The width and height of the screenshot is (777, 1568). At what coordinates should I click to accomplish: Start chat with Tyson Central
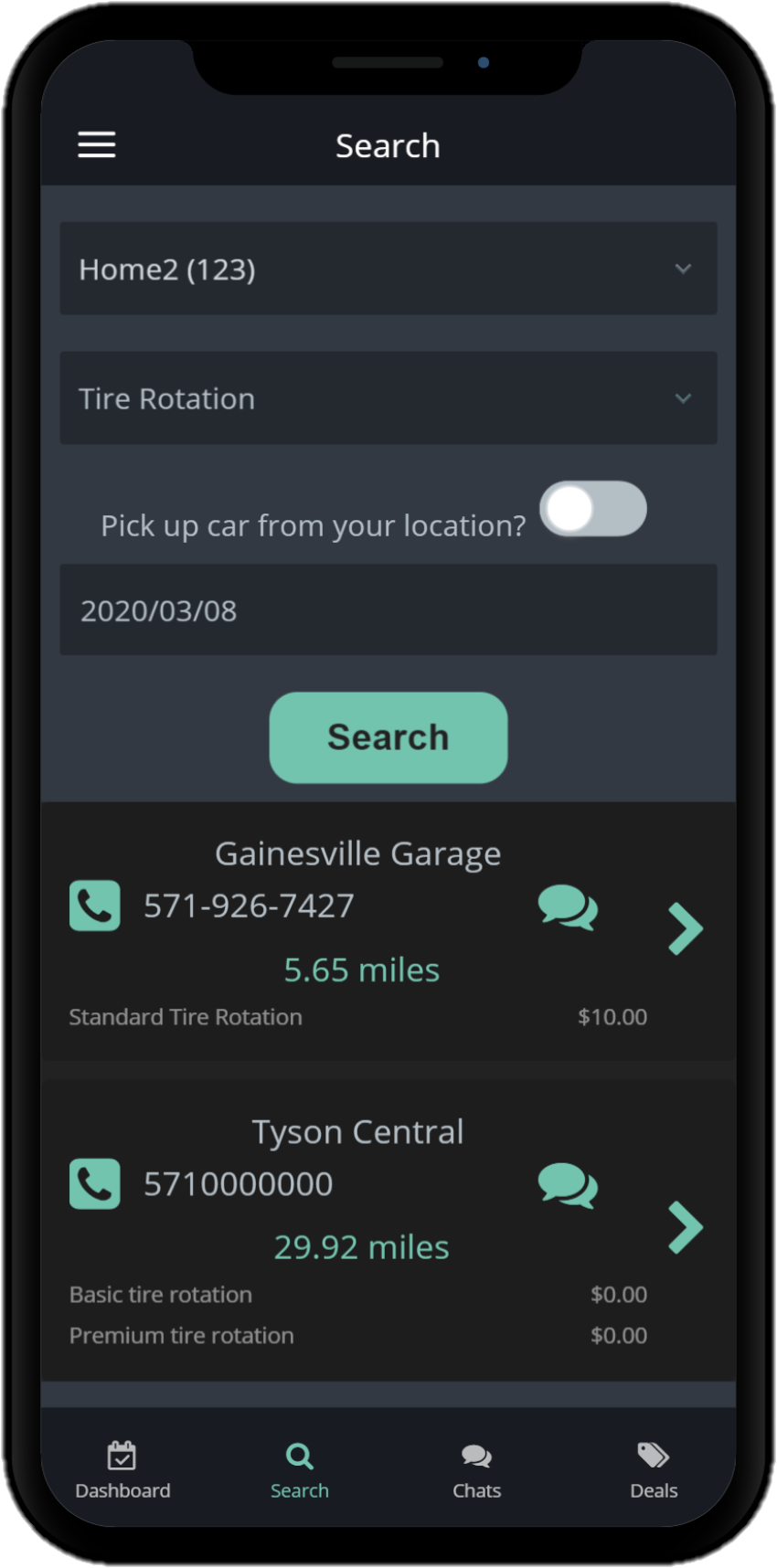click(568, 1185)
